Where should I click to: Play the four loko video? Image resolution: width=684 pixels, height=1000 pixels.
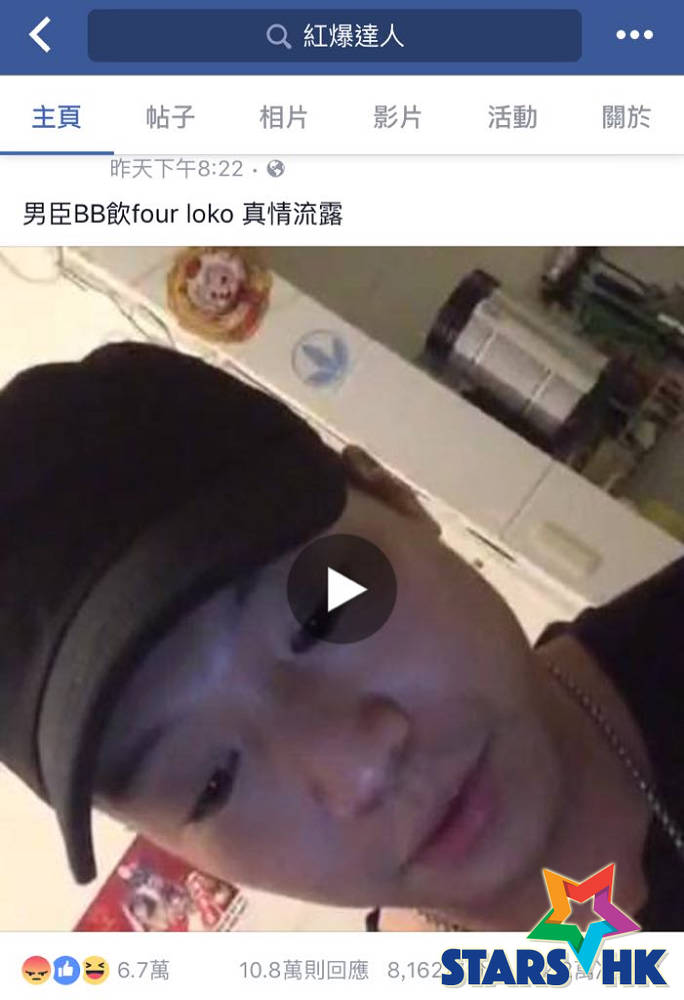tap(342, 589)
